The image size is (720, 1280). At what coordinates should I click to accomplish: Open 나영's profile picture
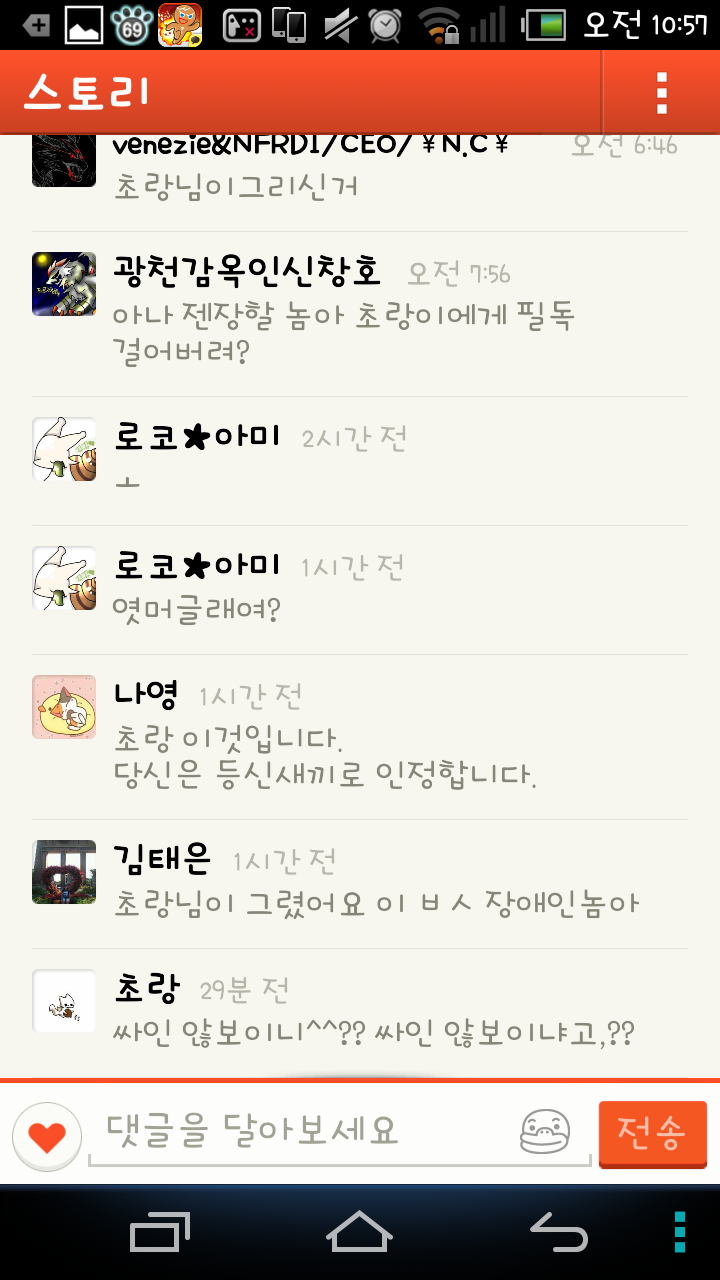click(x=64, y=707)
